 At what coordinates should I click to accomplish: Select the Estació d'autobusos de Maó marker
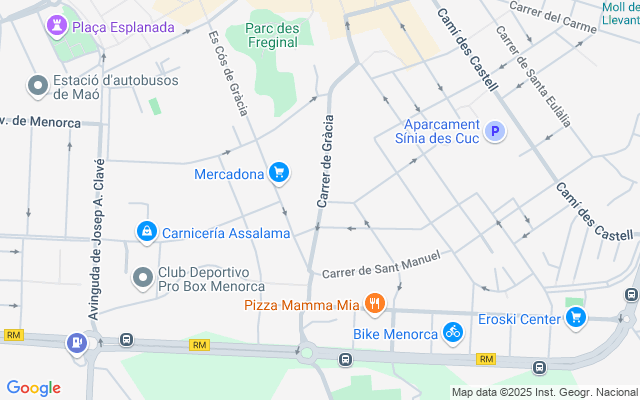38,87
